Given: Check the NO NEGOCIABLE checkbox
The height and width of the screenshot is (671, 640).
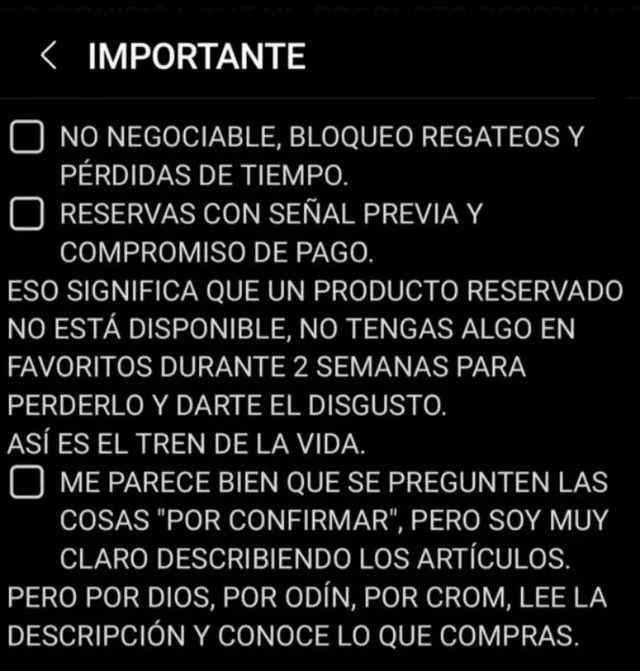Looking at the screenshot, I should pos(26,137).
